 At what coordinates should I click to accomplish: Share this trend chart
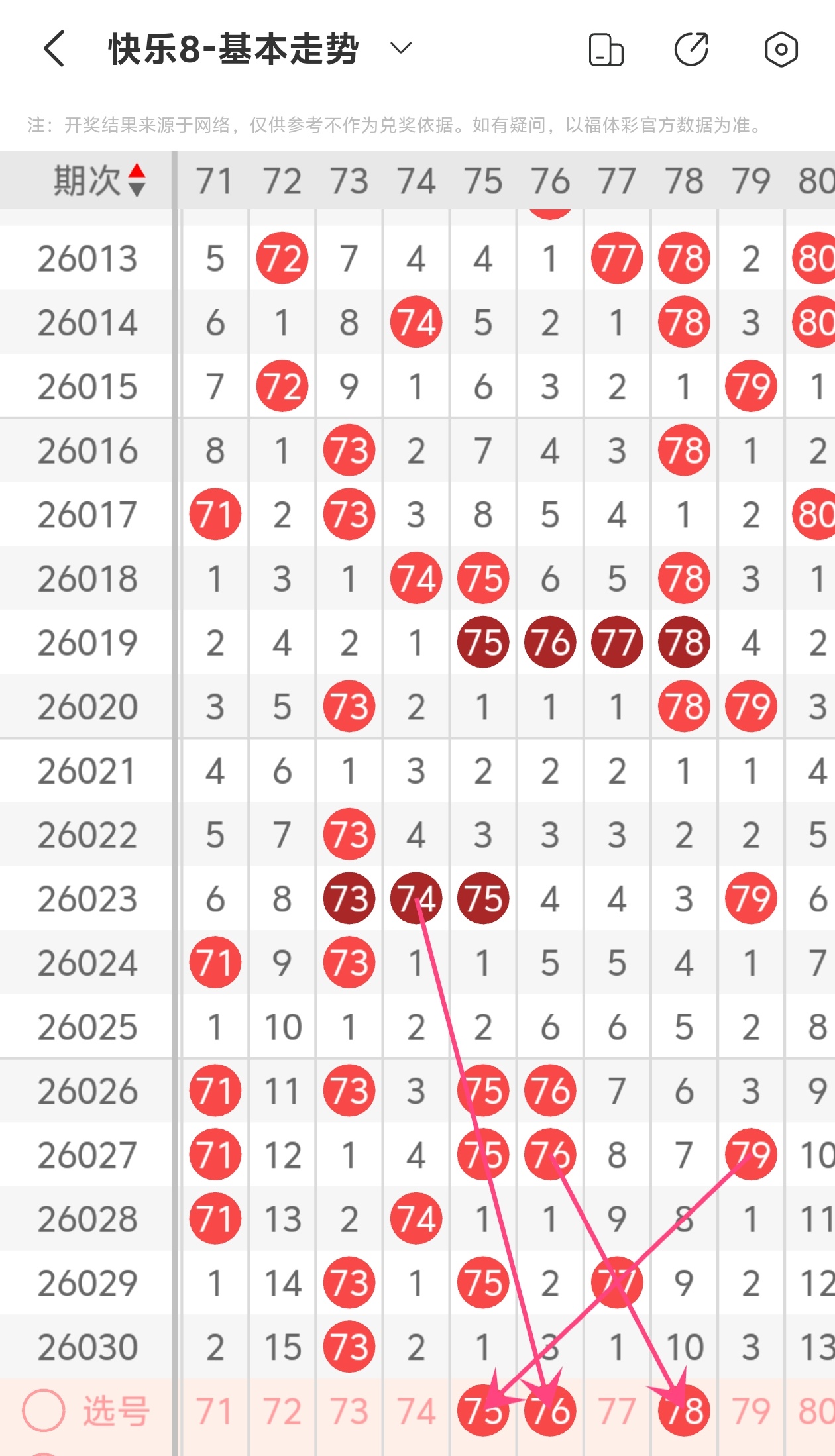(x=691, y=50)
